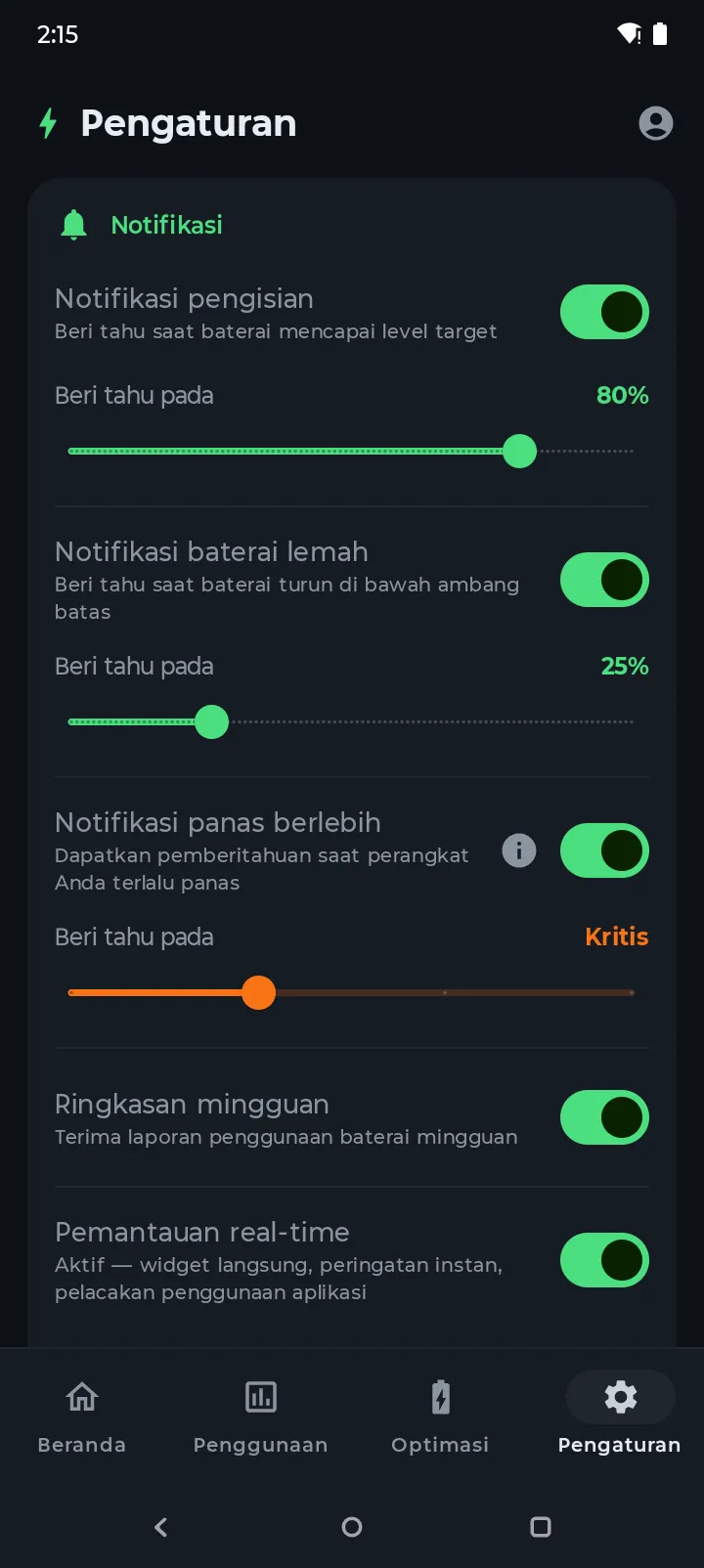The image size is (704, 1568).
Task: Turn off Notifikasi baterai lemah
Action: 604,580
